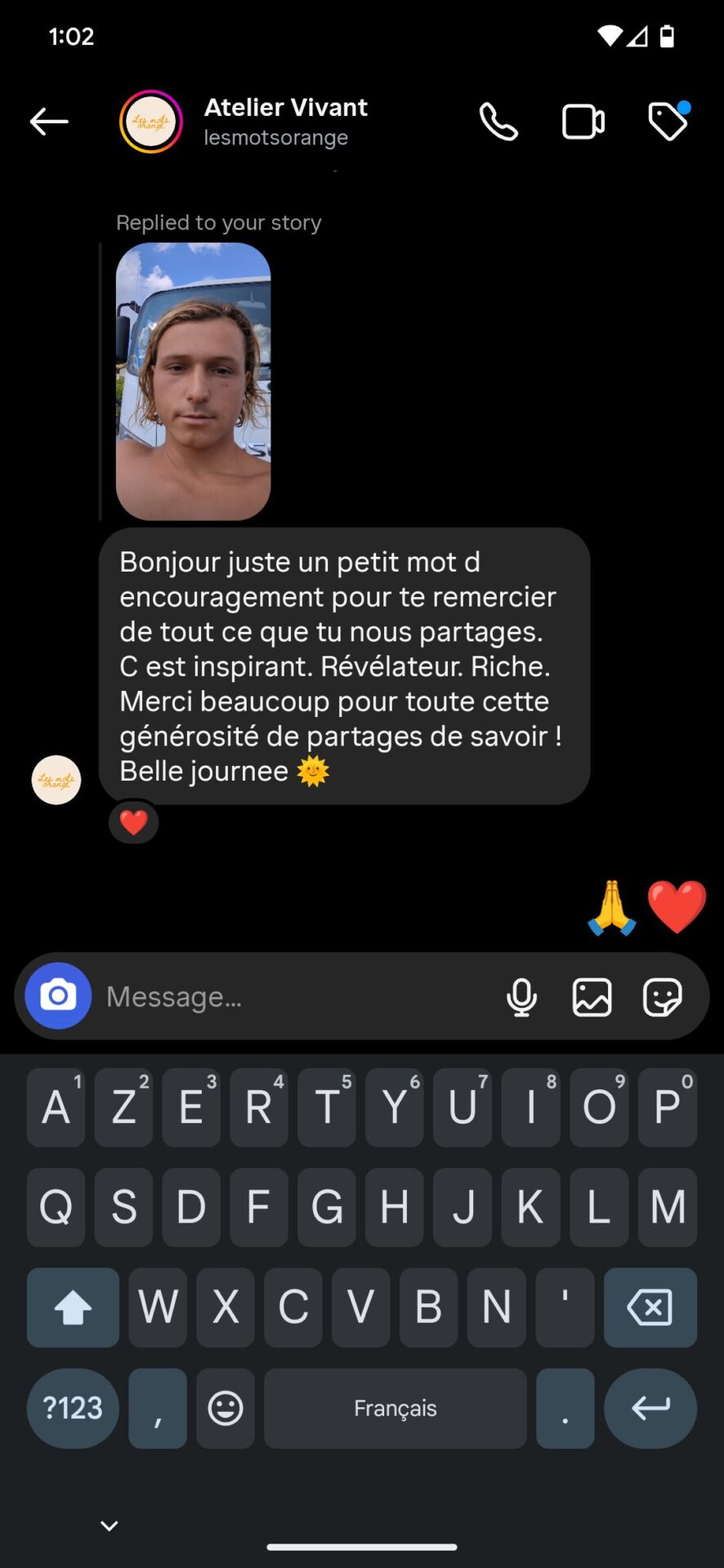Open the camera from the message bar
Screen dimensions: 724x1568
click(58, 996)
